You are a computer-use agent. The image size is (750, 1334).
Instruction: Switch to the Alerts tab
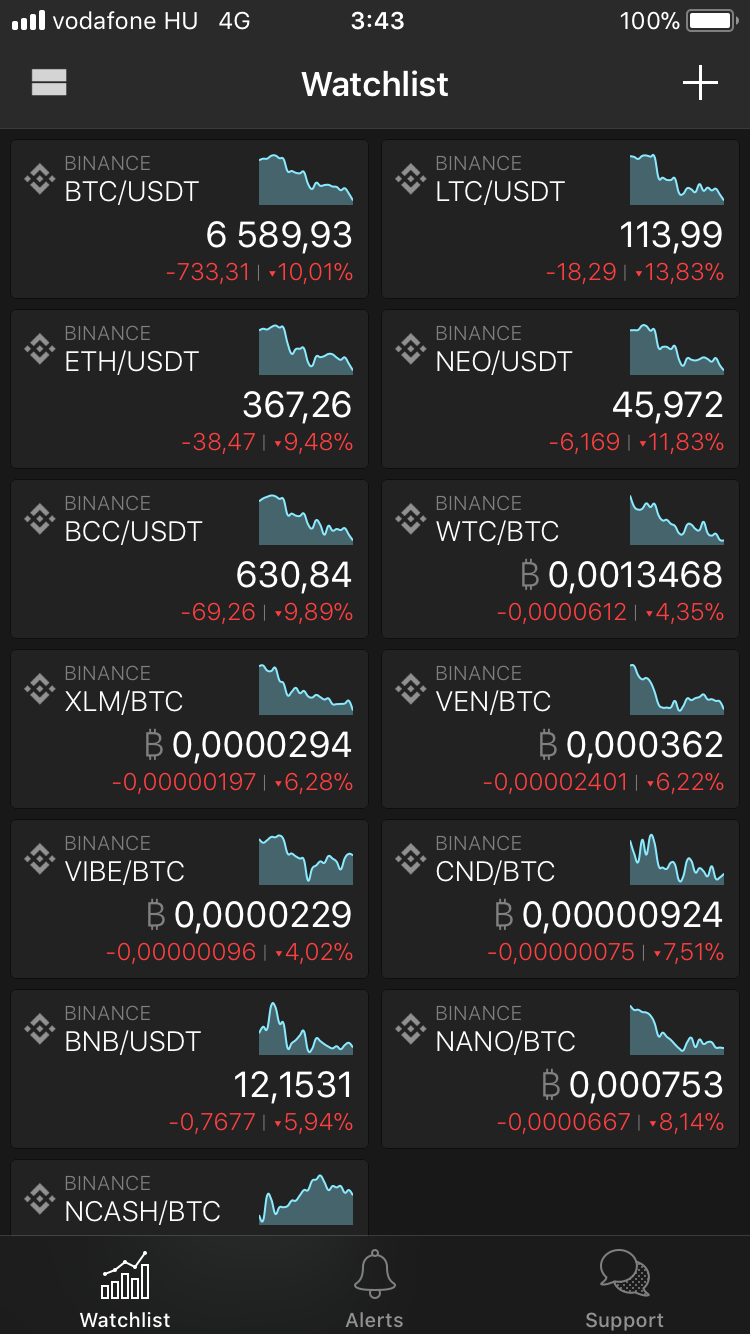click(x=375, y=1288)
